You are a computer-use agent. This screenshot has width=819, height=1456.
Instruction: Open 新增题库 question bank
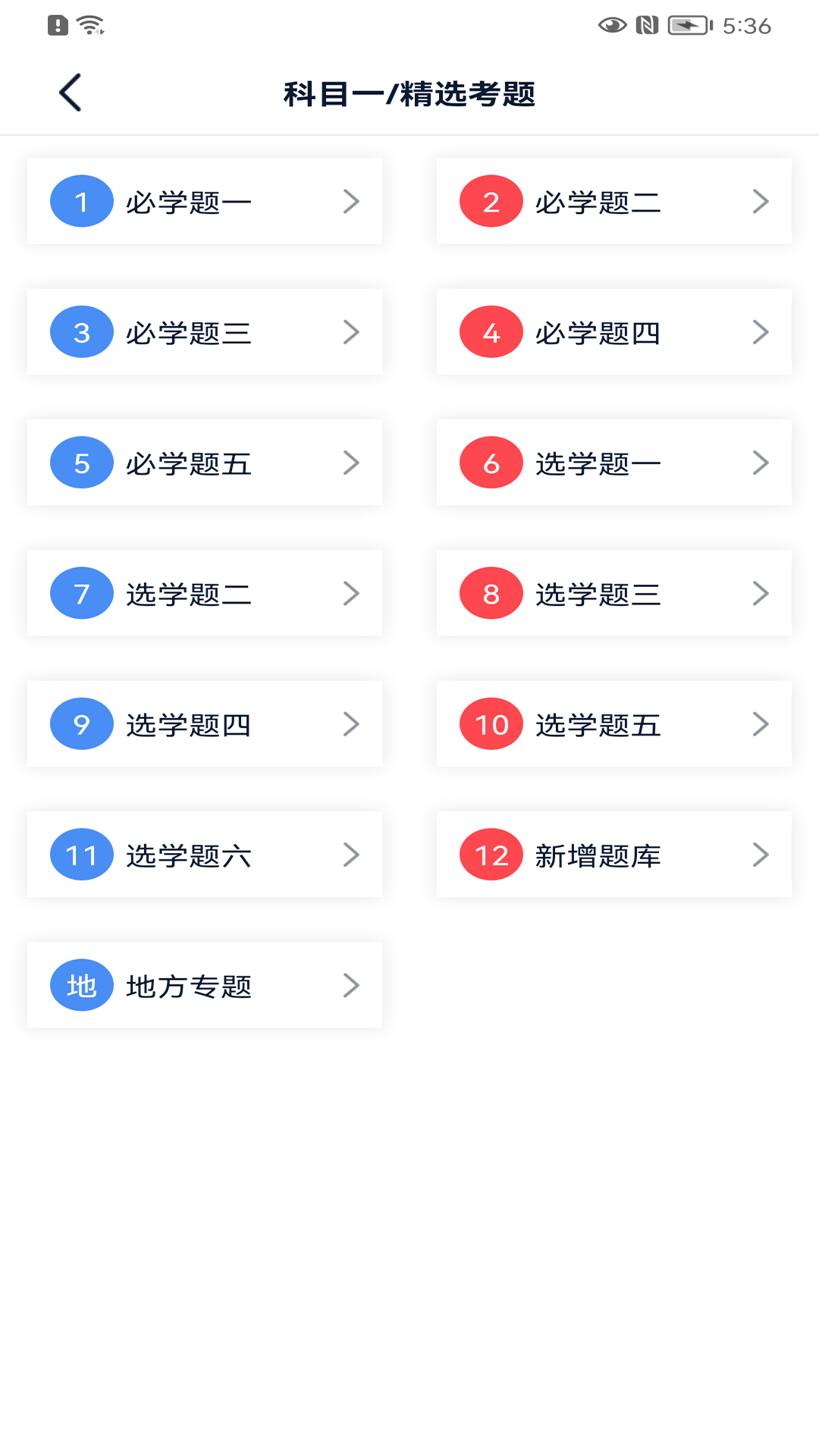coord(598,855)
